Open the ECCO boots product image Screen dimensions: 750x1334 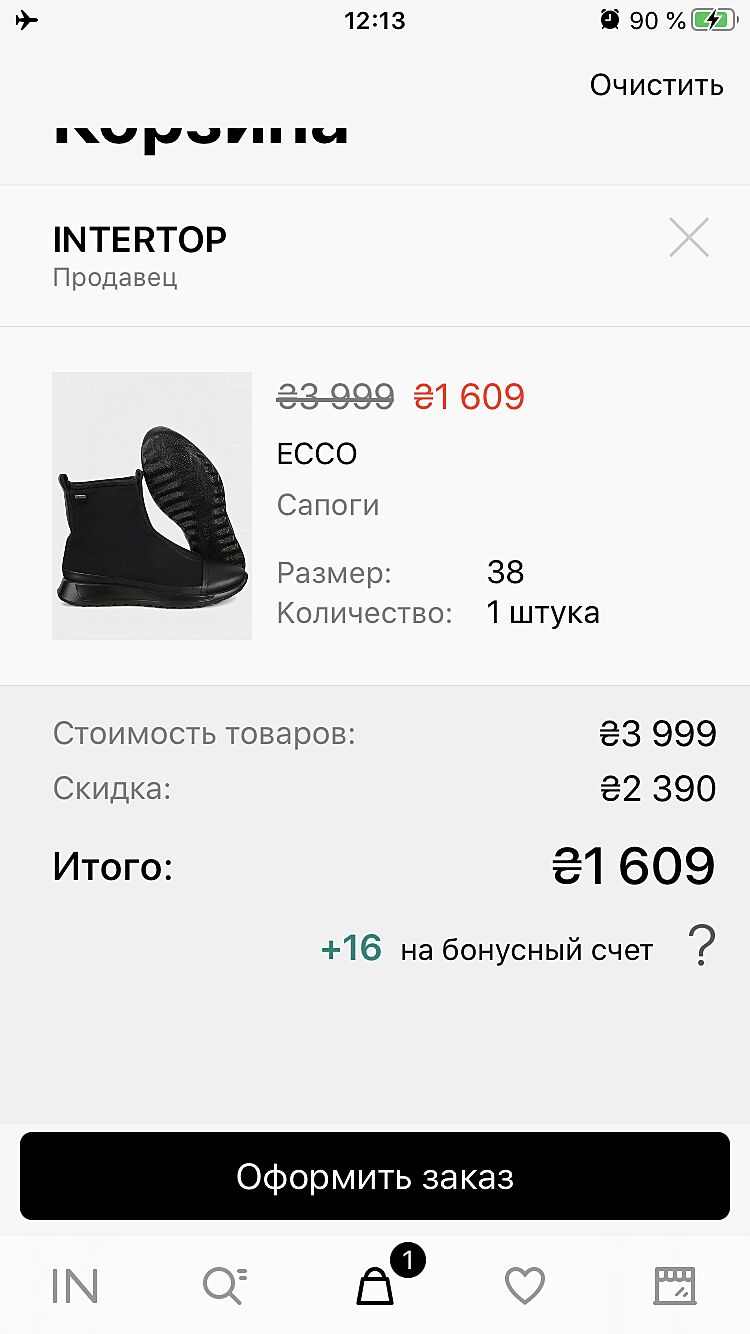(x=152, y=506)
